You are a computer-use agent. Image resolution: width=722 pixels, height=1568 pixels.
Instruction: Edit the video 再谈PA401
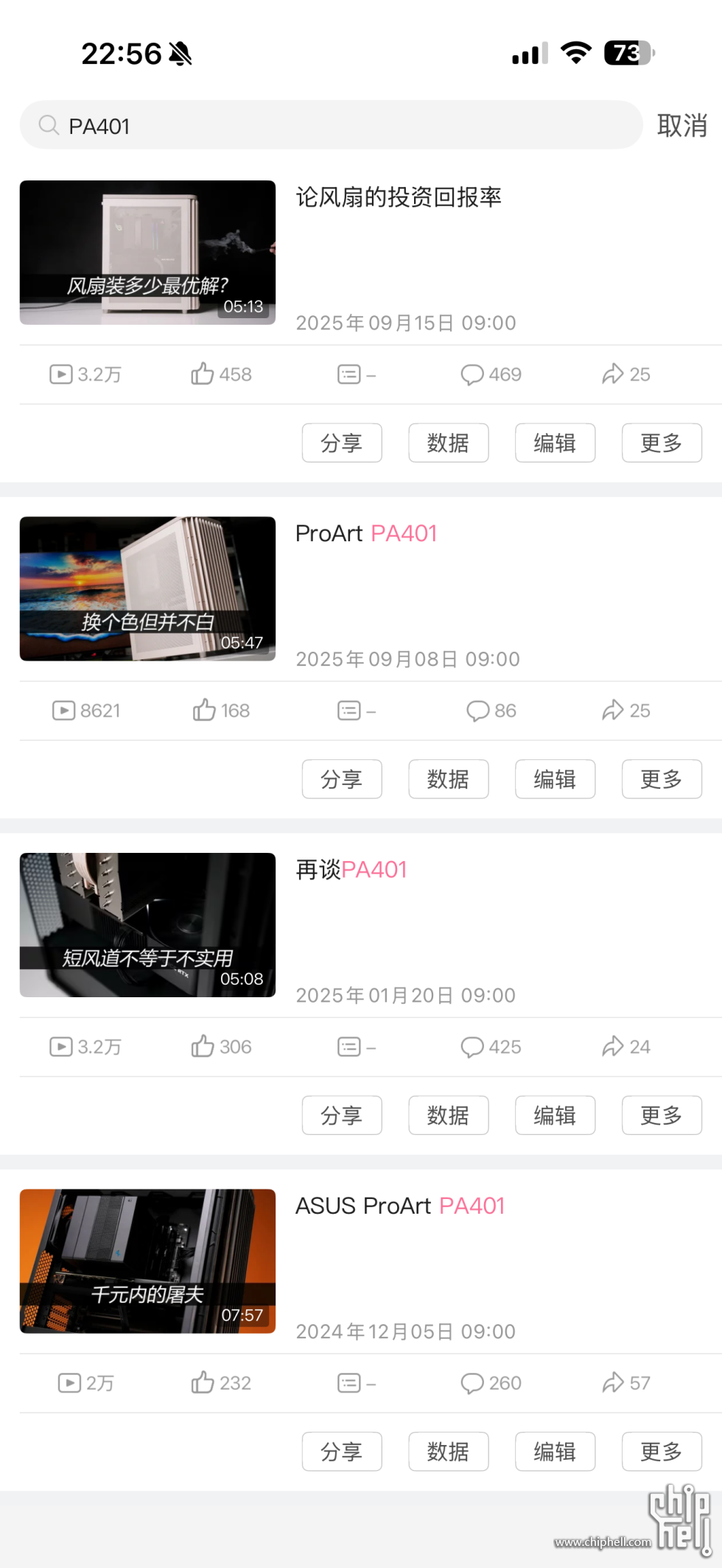pyautogui.click(x=555, y=1116)
